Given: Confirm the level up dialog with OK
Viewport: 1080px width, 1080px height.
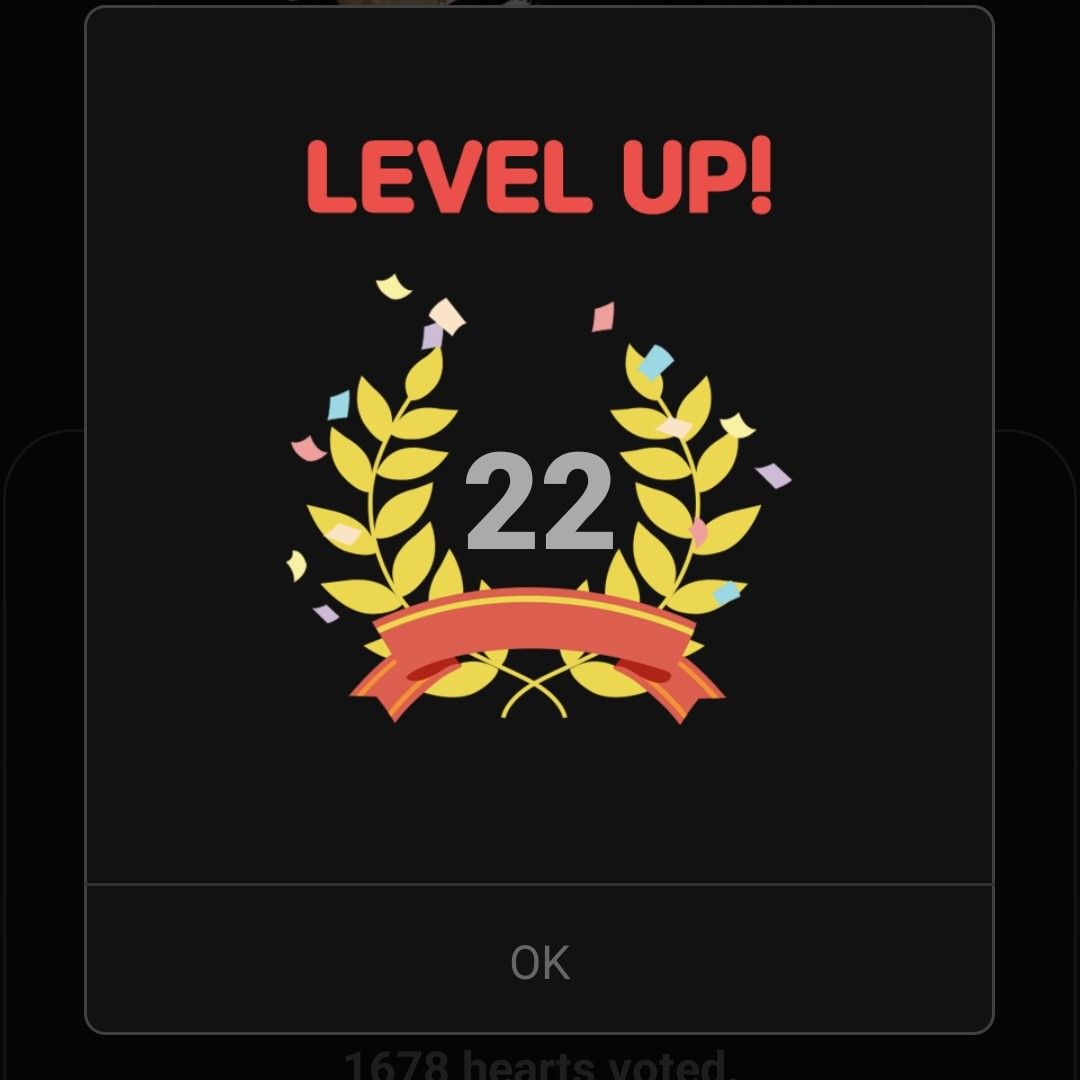Looking at the screenshot, I should point(540,962).
